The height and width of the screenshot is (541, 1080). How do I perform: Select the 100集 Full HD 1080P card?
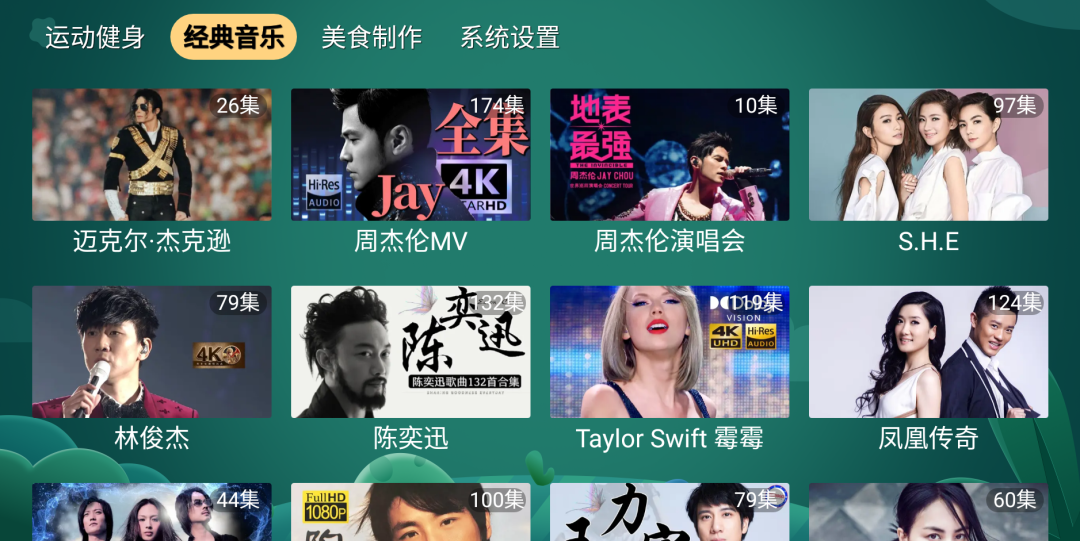click(x=410, y=513)
